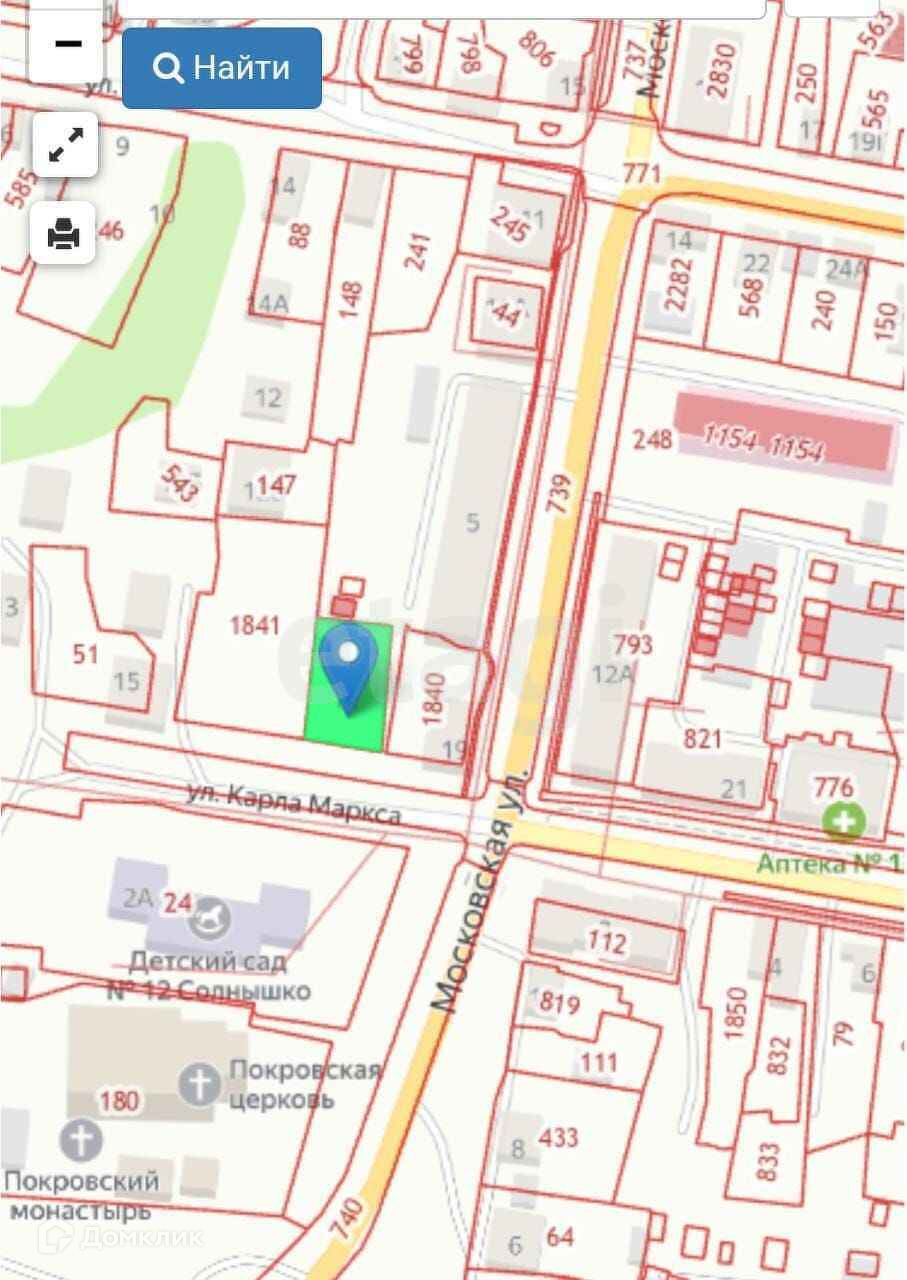Image resolution: width=907 pixels, height=1280 pixels.
Task: Open Покровский монастырь place marker
Action: point(80,1140)
